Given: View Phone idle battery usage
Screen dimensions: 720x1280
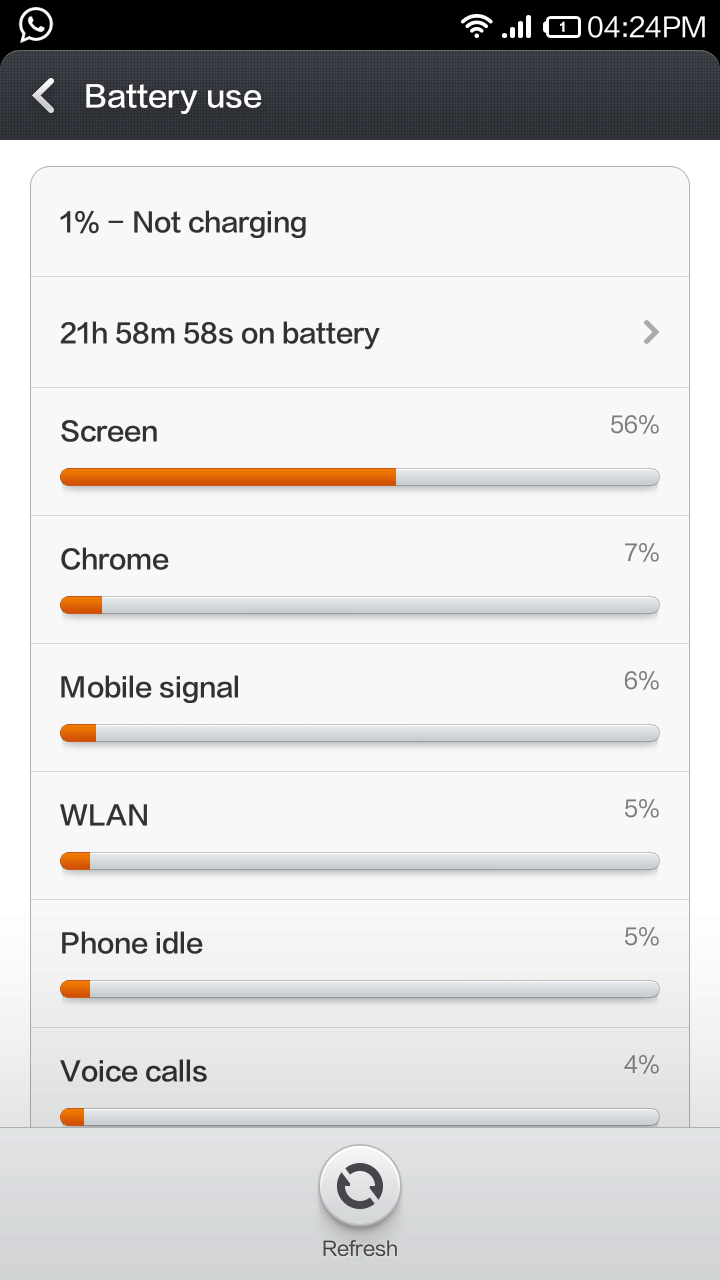Looking at the screenshot, I should [360, 964].
